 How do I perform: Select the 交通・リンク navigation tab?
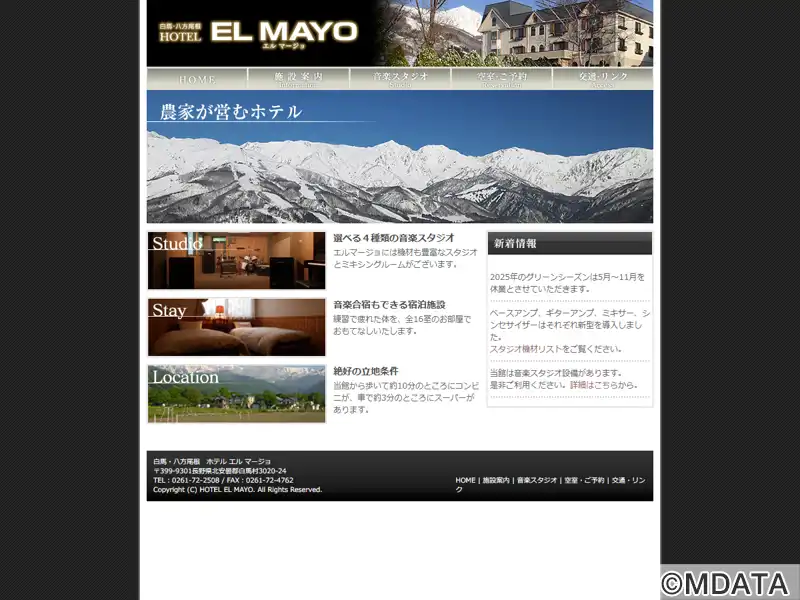pos(603,78)
